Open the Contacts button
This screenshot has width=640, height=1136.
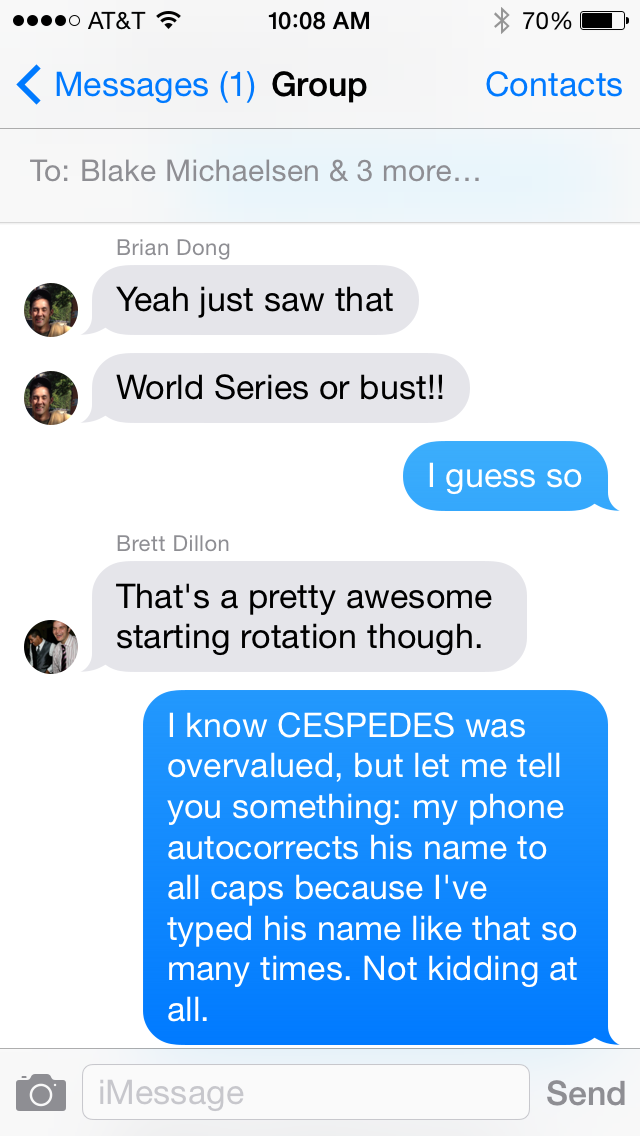[554, 85]
